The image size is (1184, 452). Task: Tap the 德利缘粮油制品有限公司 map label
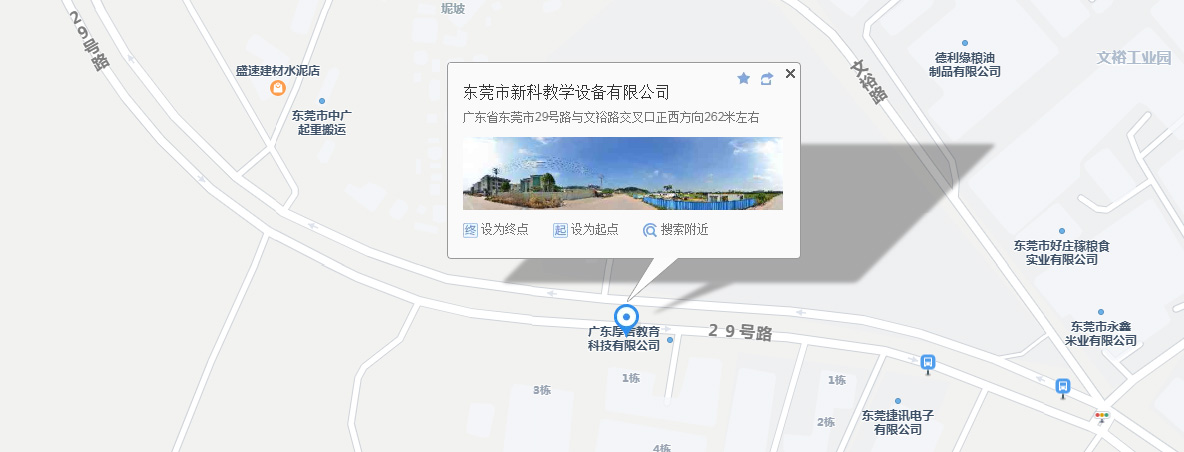coord(964,64)
